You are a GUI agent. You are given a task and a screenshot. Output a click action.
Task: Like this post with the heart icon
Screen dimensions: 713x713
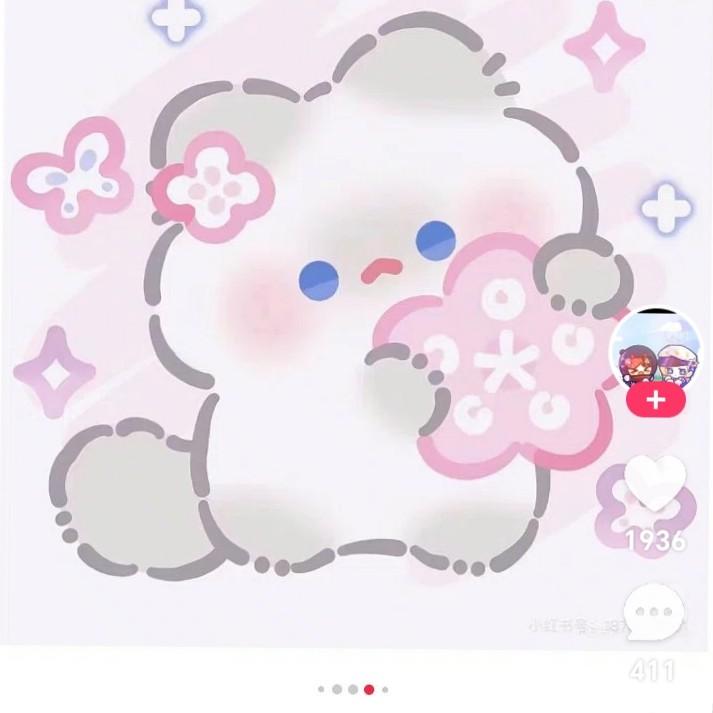(x=655, y=485)
